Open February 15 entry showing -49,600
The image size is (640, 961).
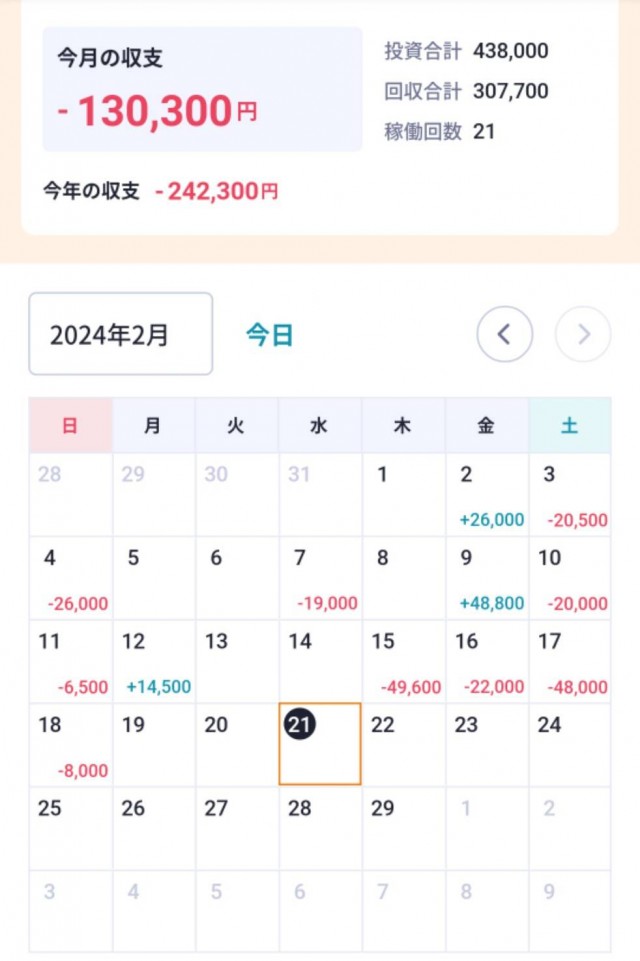coord(403,661)
